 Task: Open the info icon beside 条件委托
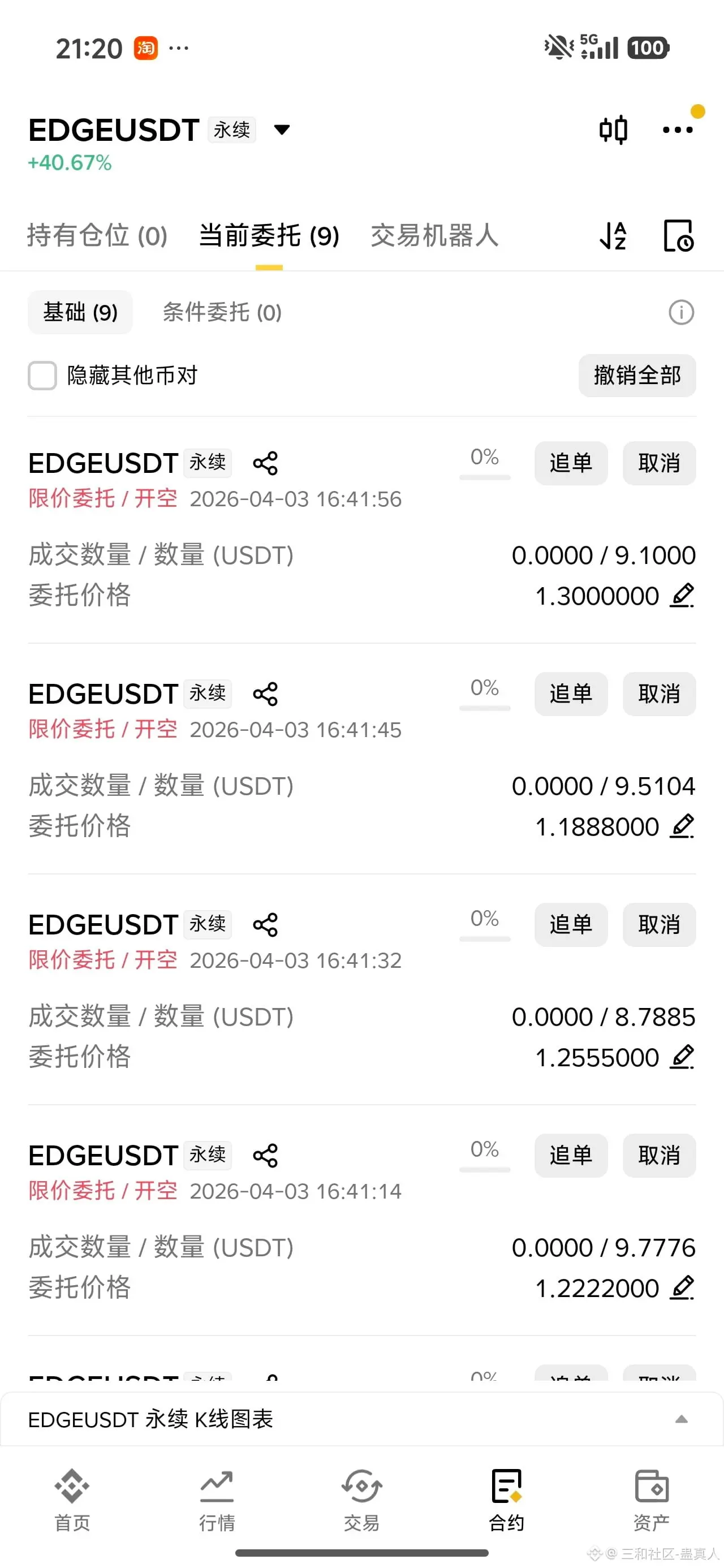click(681, 313)
